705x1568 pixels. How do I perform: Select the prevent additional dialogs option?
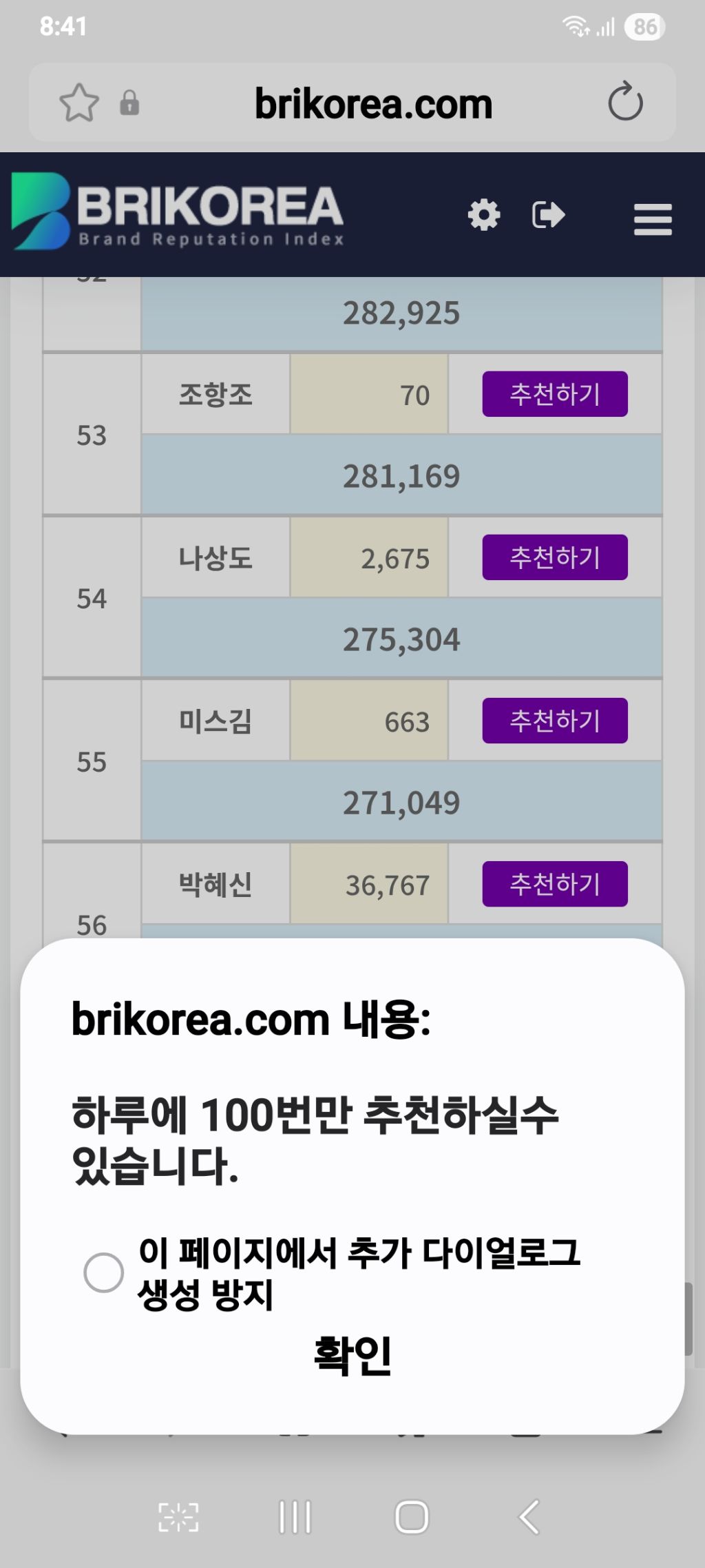pos(104,1272)
